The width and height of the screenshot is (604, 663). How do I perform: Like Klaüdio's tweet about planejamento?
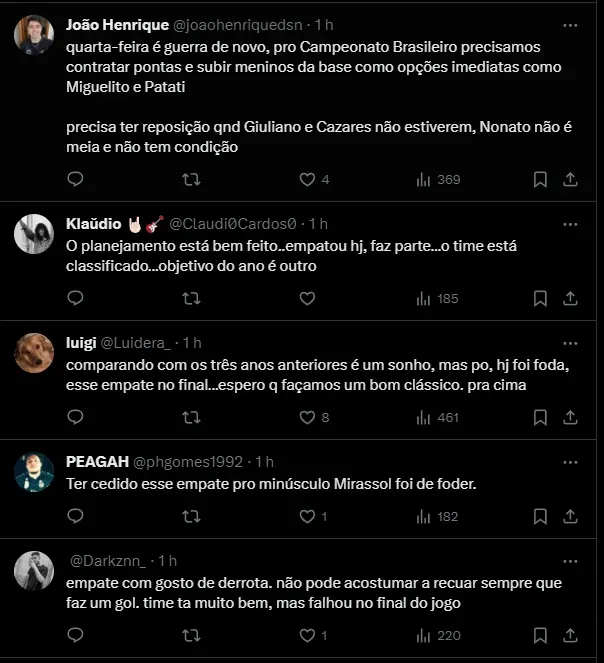(x=308, y=298)
